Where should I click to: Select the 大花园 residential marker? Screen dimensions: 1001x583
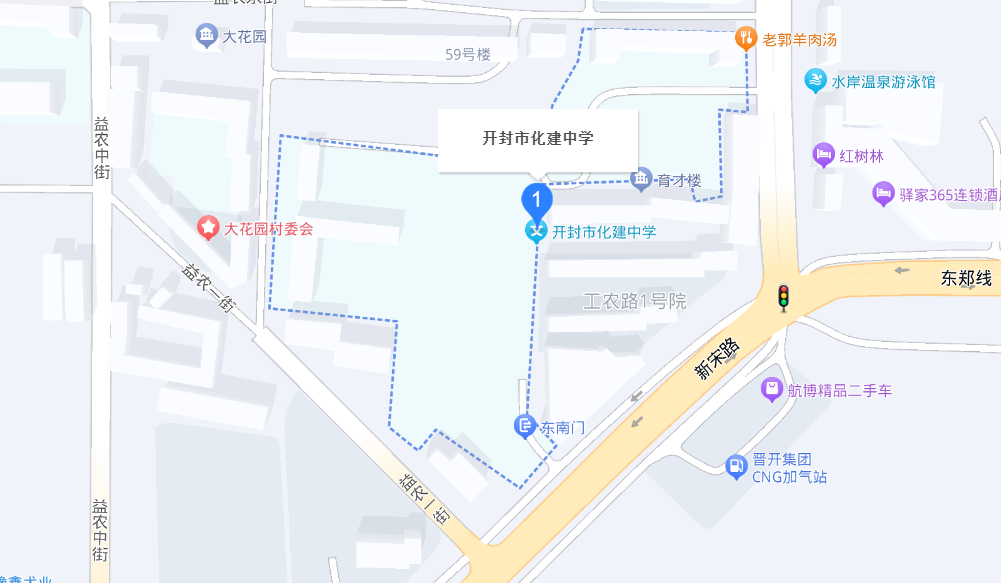(x=206, y=37)
